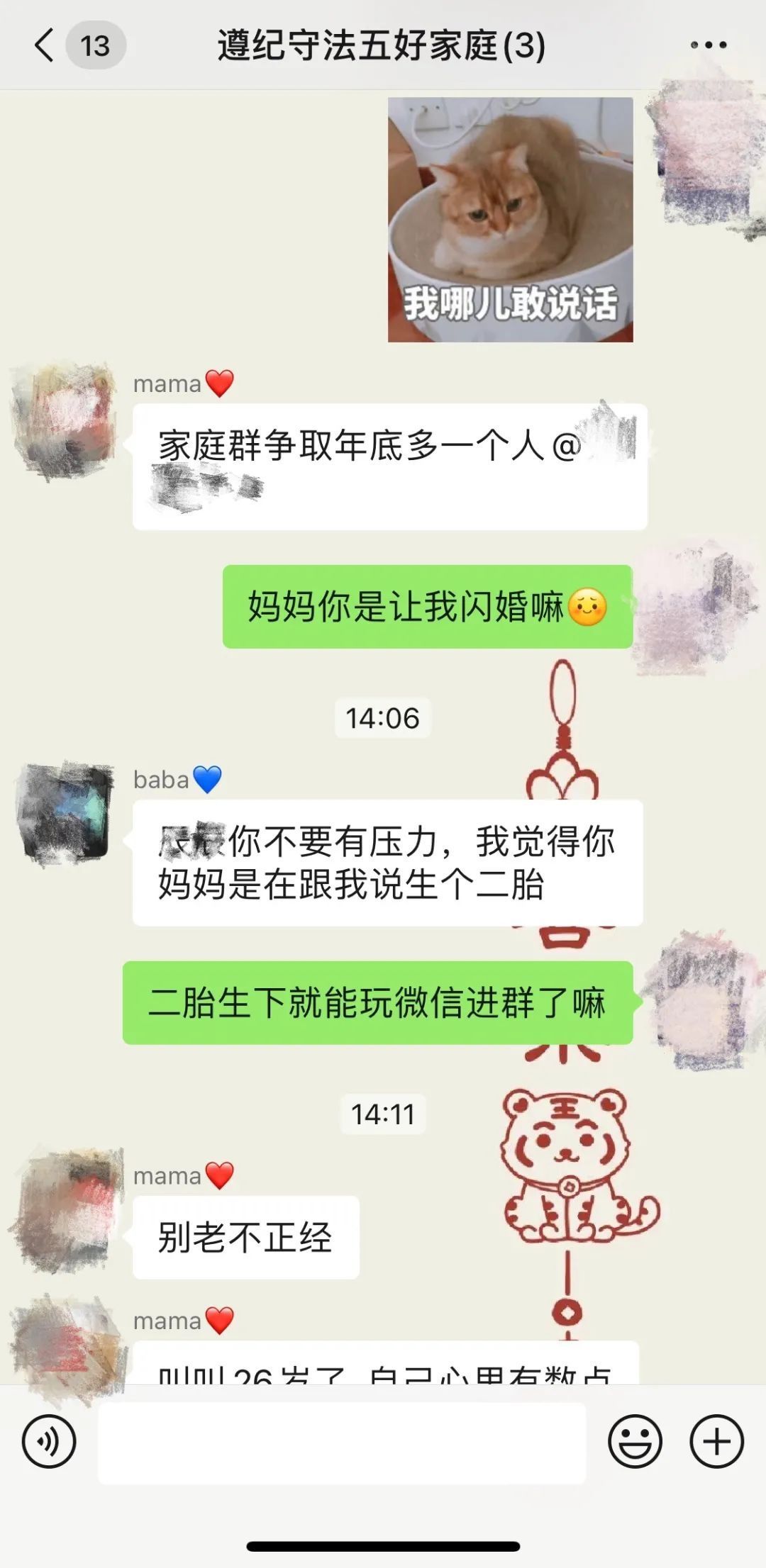This screenshot has height=1568, width=766.
Task: View the cat sticker image
Action: (x=510, y=220)
